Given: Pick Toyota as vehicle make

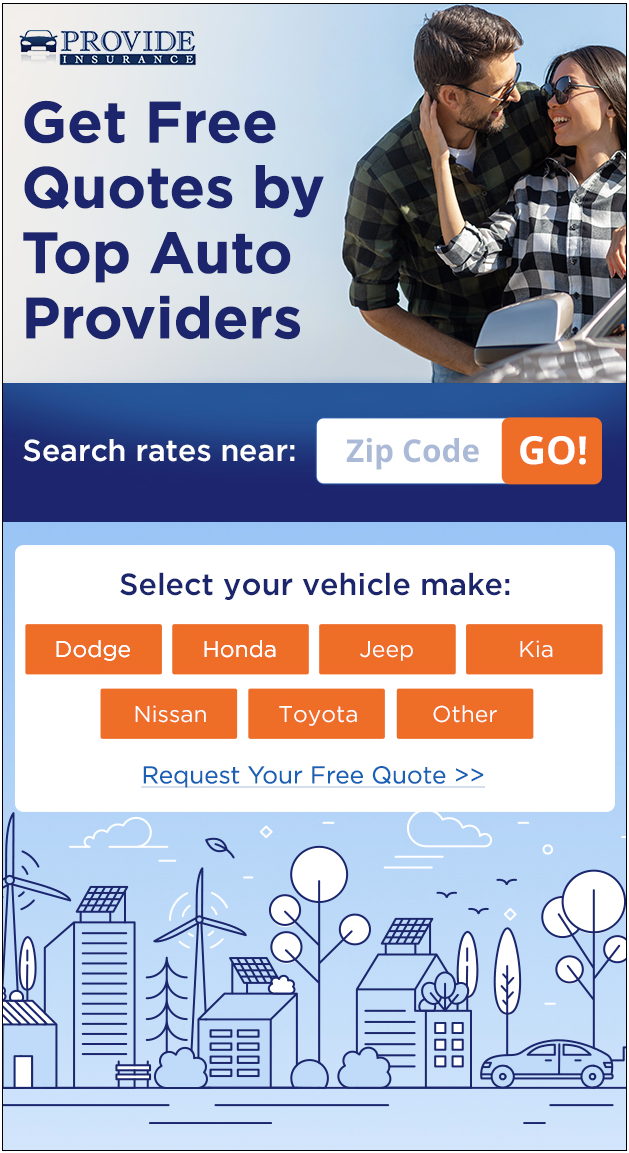Looking at the screenshot, I should pyautogui.click(x=316, y=713).
